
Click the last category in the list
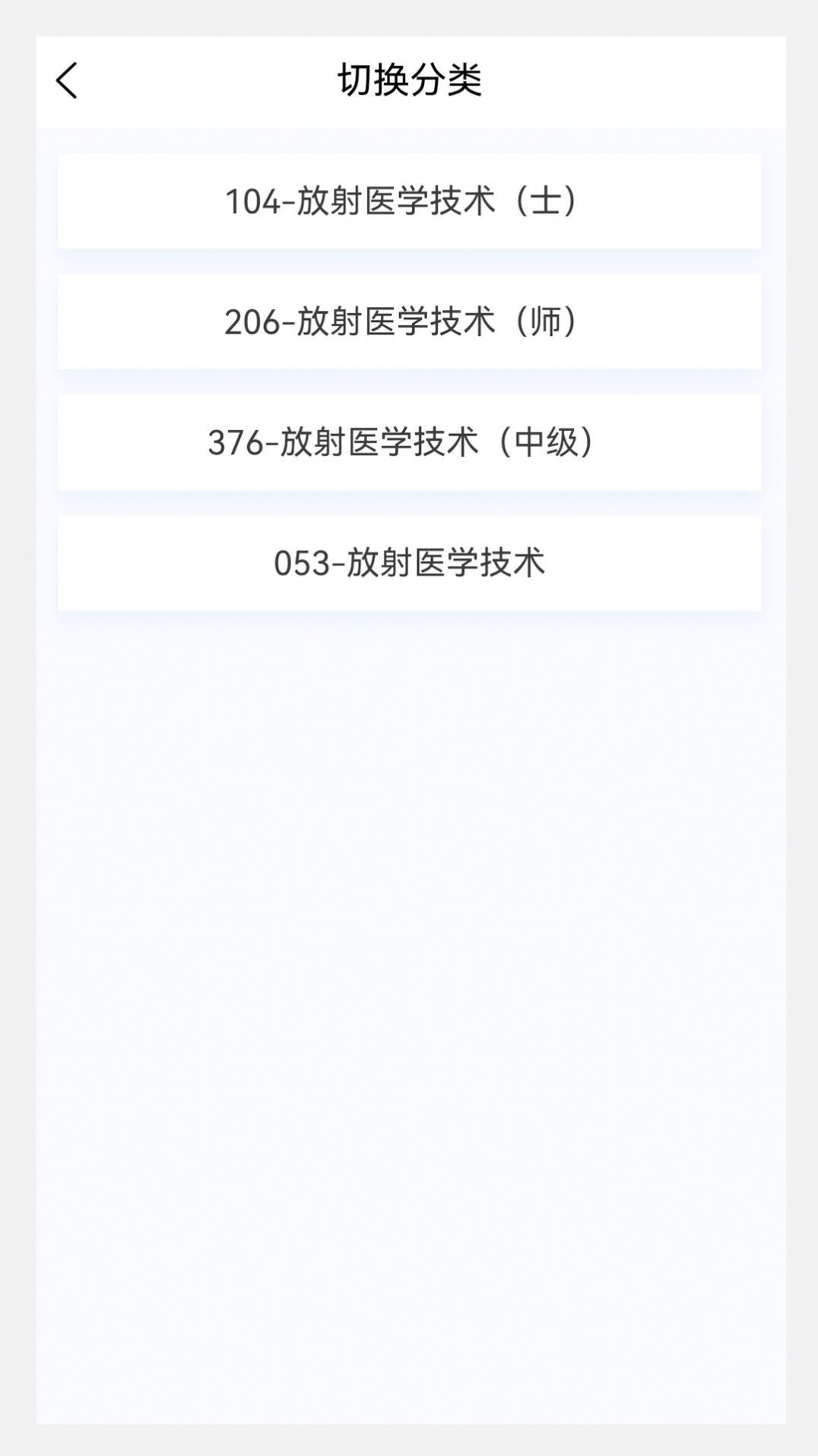click(x=408, y=562)
